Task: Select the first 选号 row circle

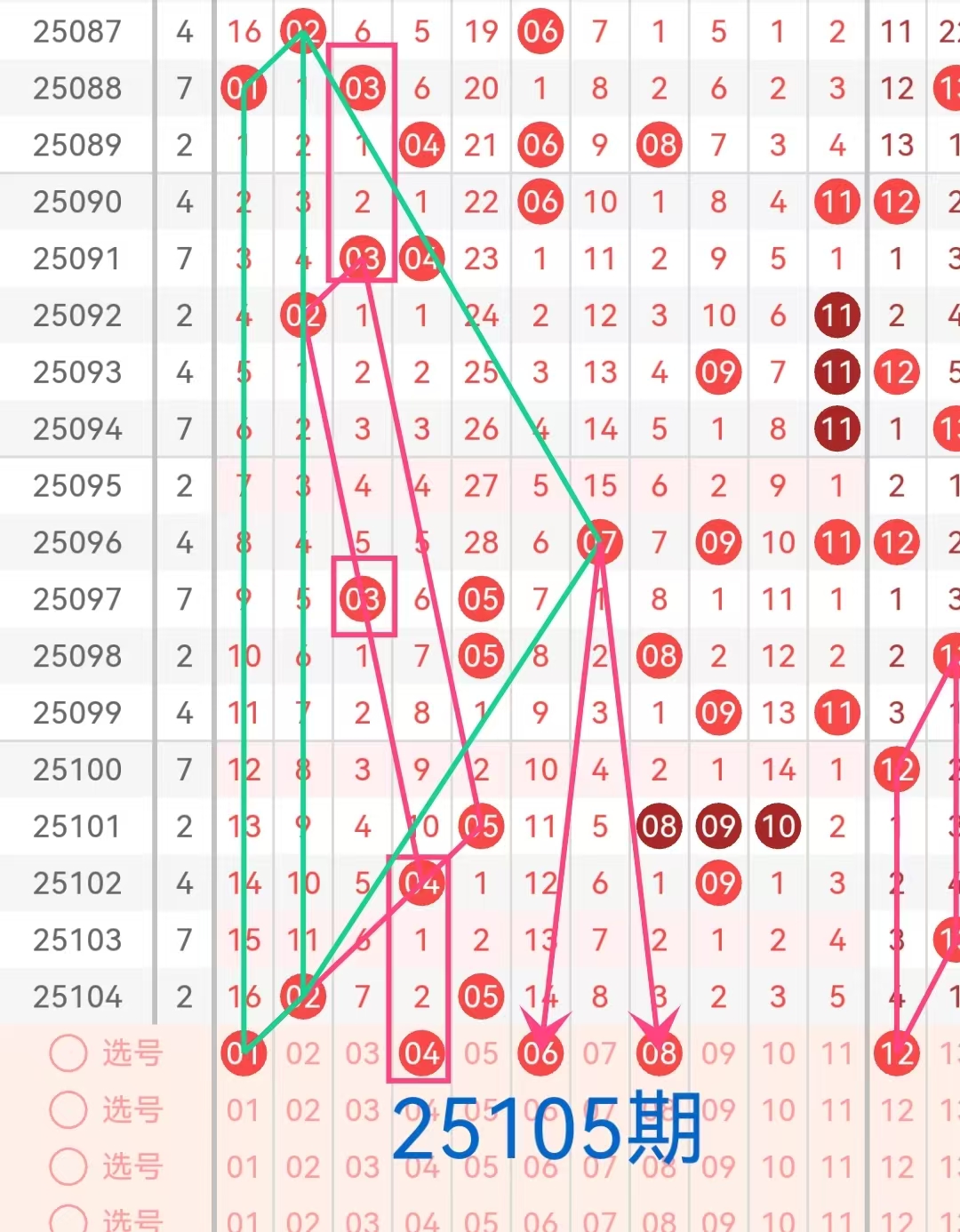Action: pos(68,1053)
